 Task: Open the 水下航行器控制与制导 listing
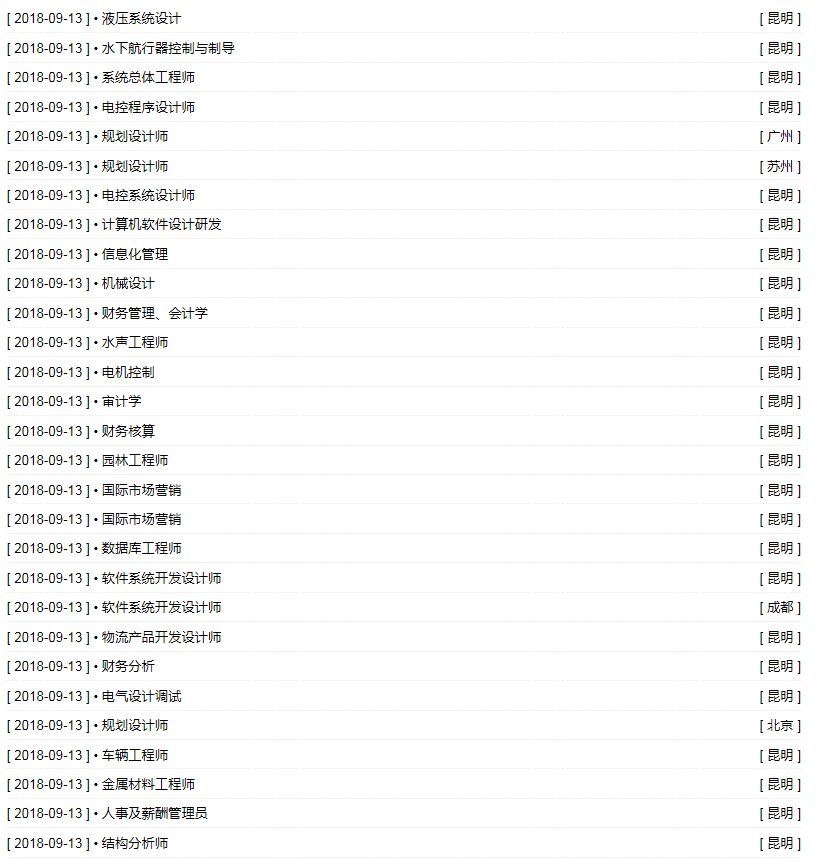pos(168,48)
